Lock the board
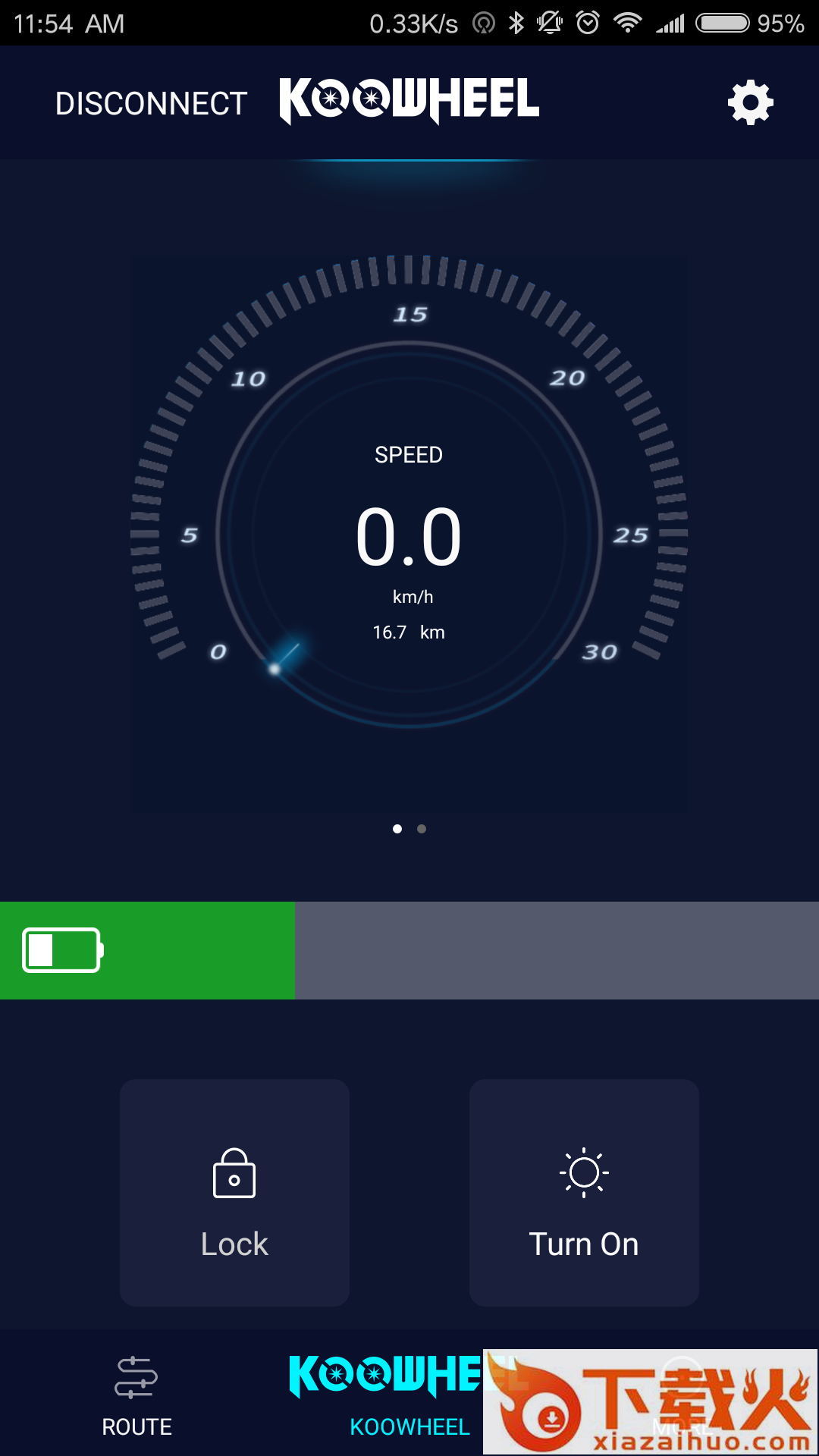Screen dimensions: 819x1456 click(234, 1192)
